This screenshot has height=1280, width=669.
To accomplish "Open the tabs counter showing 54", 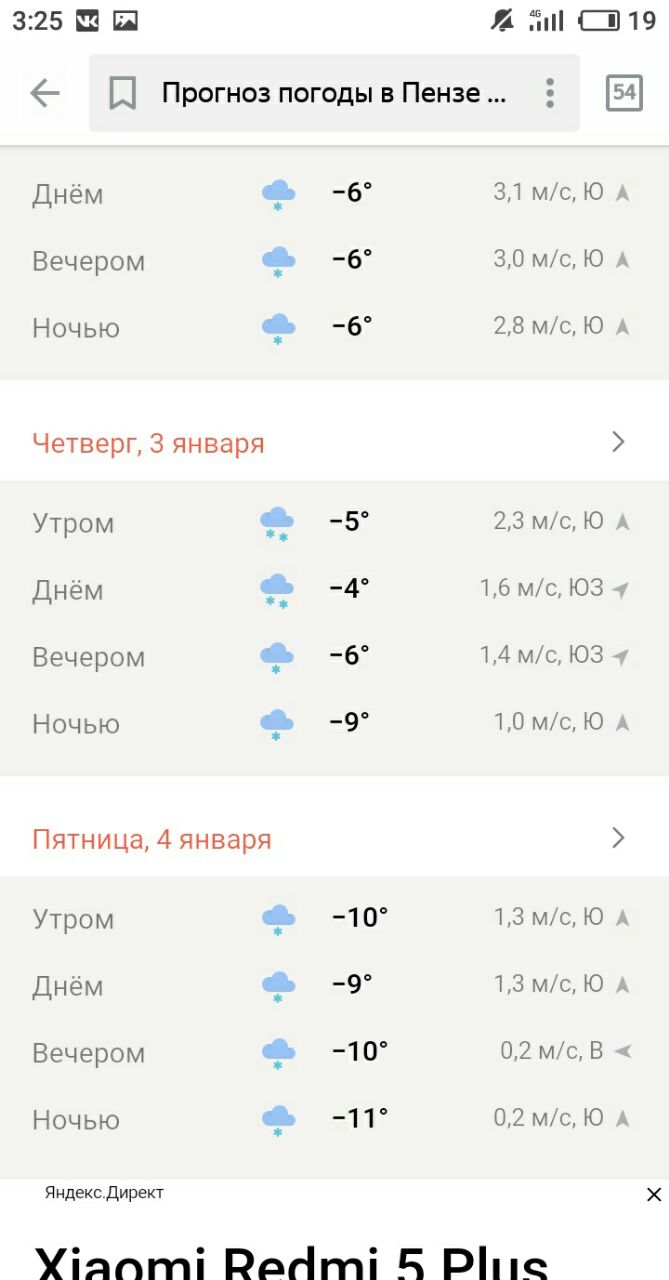I will 624,93.
